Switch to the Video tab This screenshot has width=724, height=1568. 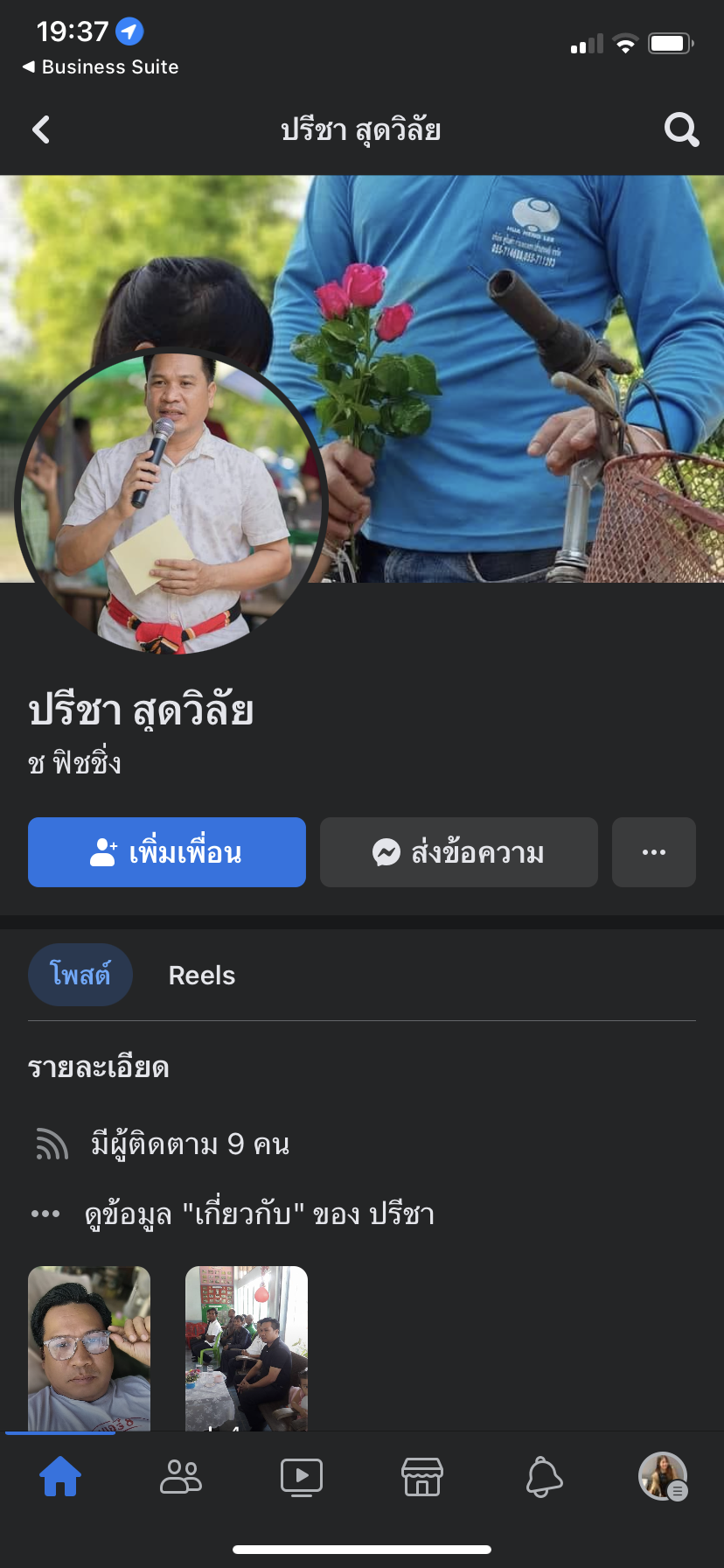click(302, 1477)
